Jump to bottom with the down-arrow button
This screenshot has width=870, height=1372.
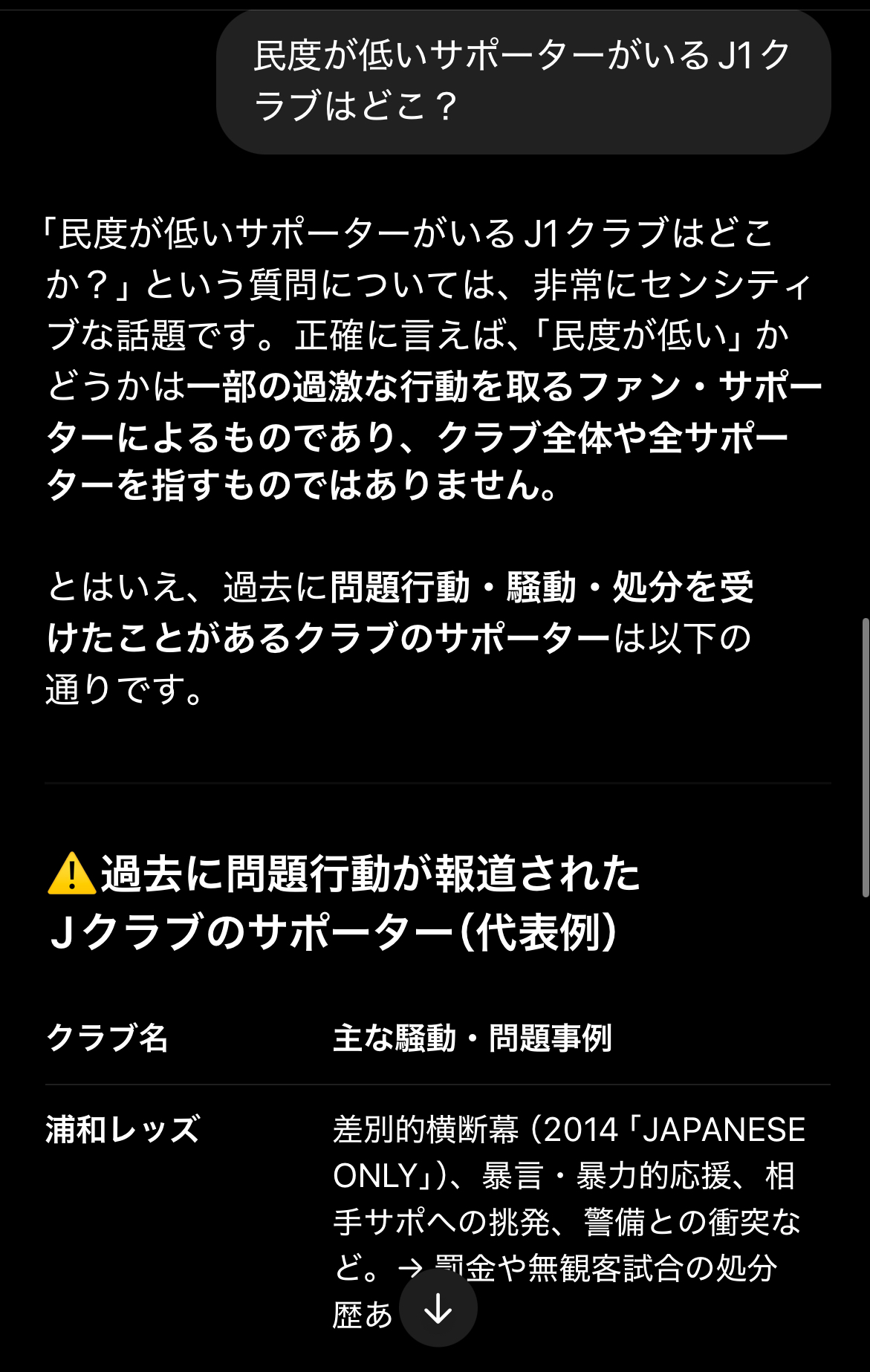438,1308
